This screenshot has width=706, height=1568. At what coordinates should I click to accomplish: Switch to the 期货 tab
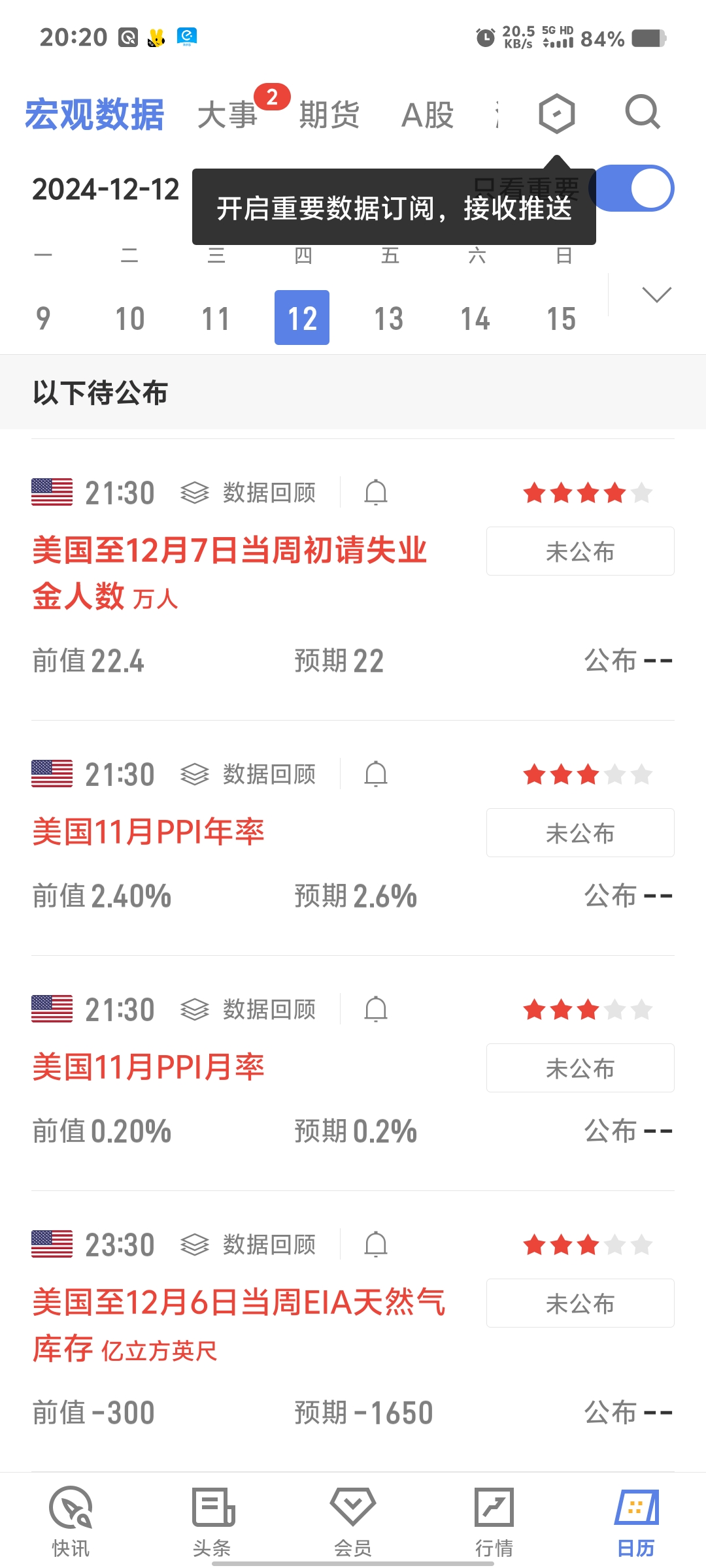click(x=329, y=115)
